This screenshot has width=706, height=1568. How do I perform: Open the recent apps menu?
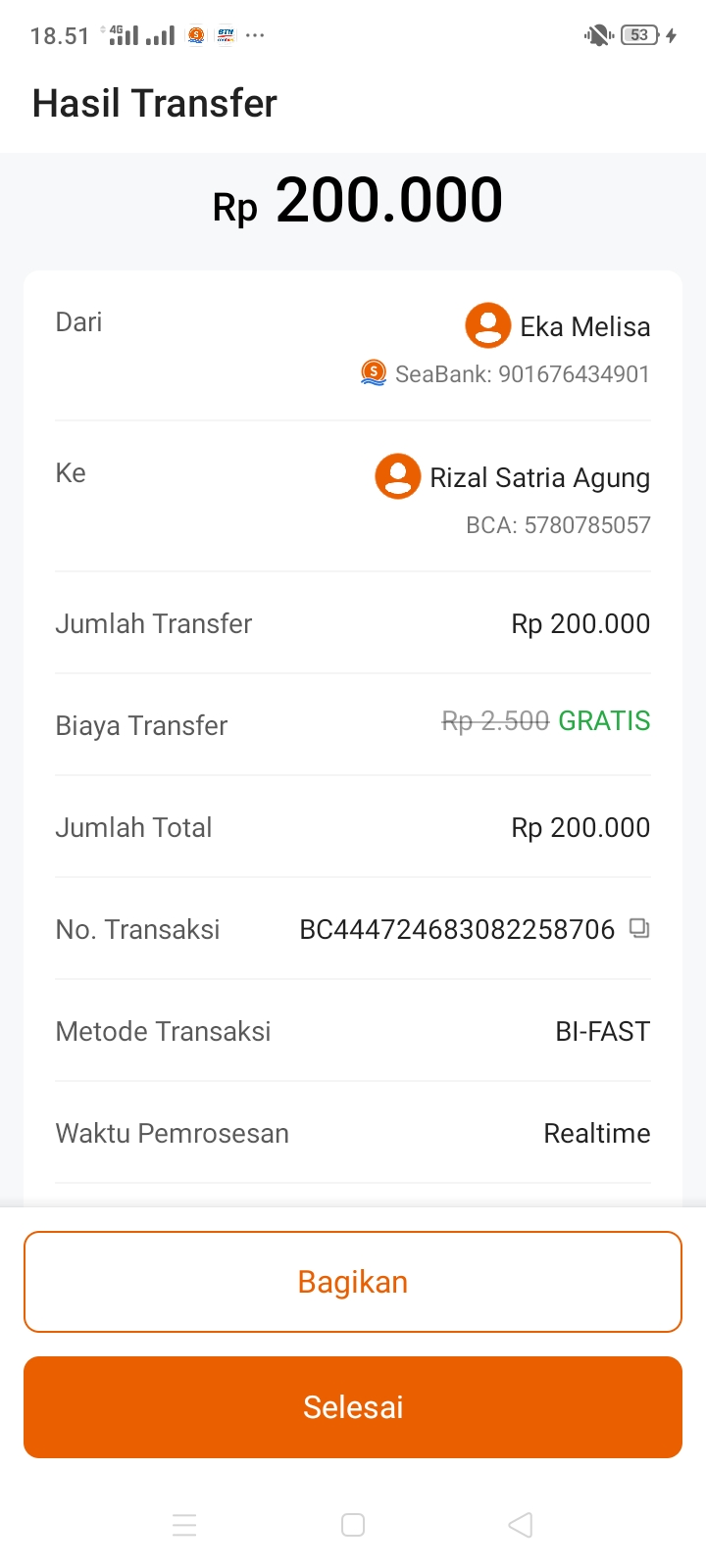click(x=184, y=1525)
